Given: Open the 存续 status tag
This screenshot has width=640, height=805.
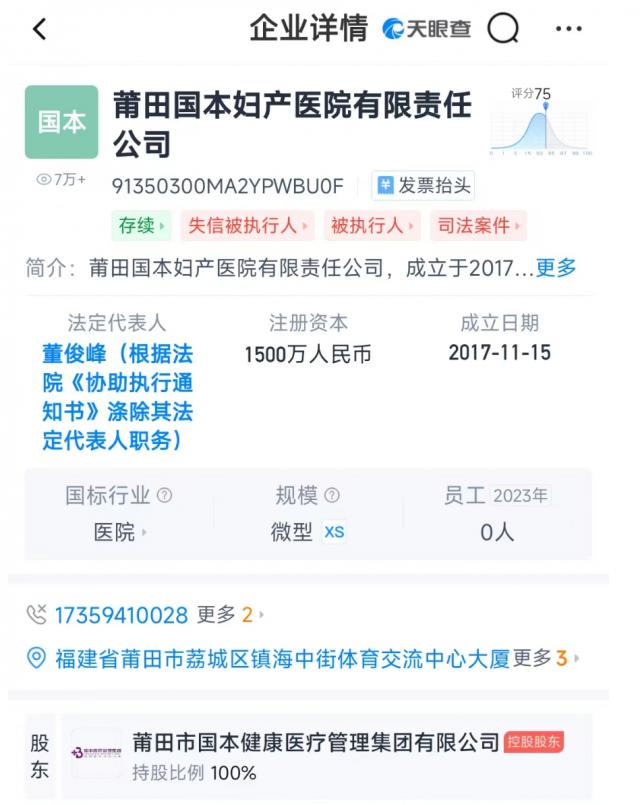Looking at the screenshot, I should pyautogui.click(x=142, y=226).
